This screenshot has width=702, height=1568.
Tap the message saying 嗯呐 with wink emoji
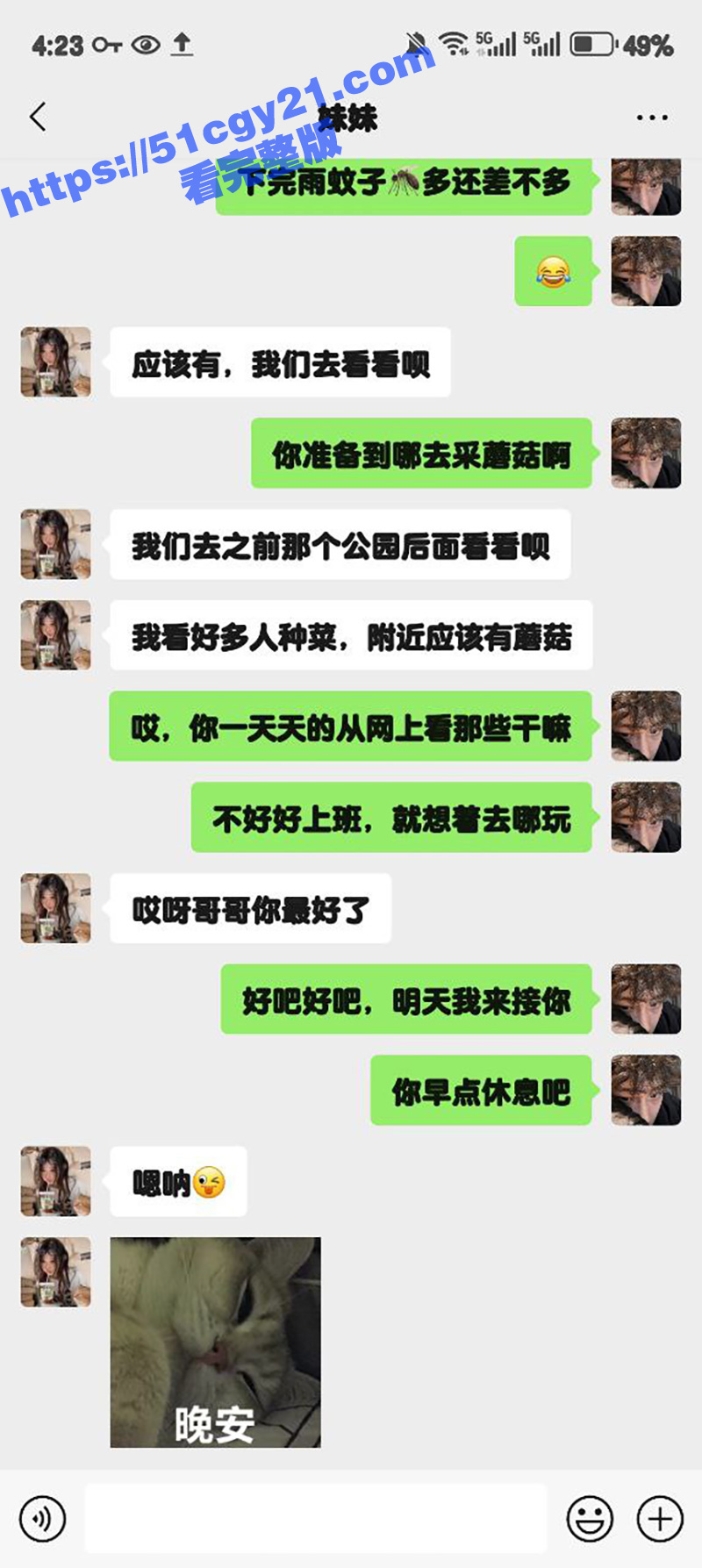point(177,1182)
